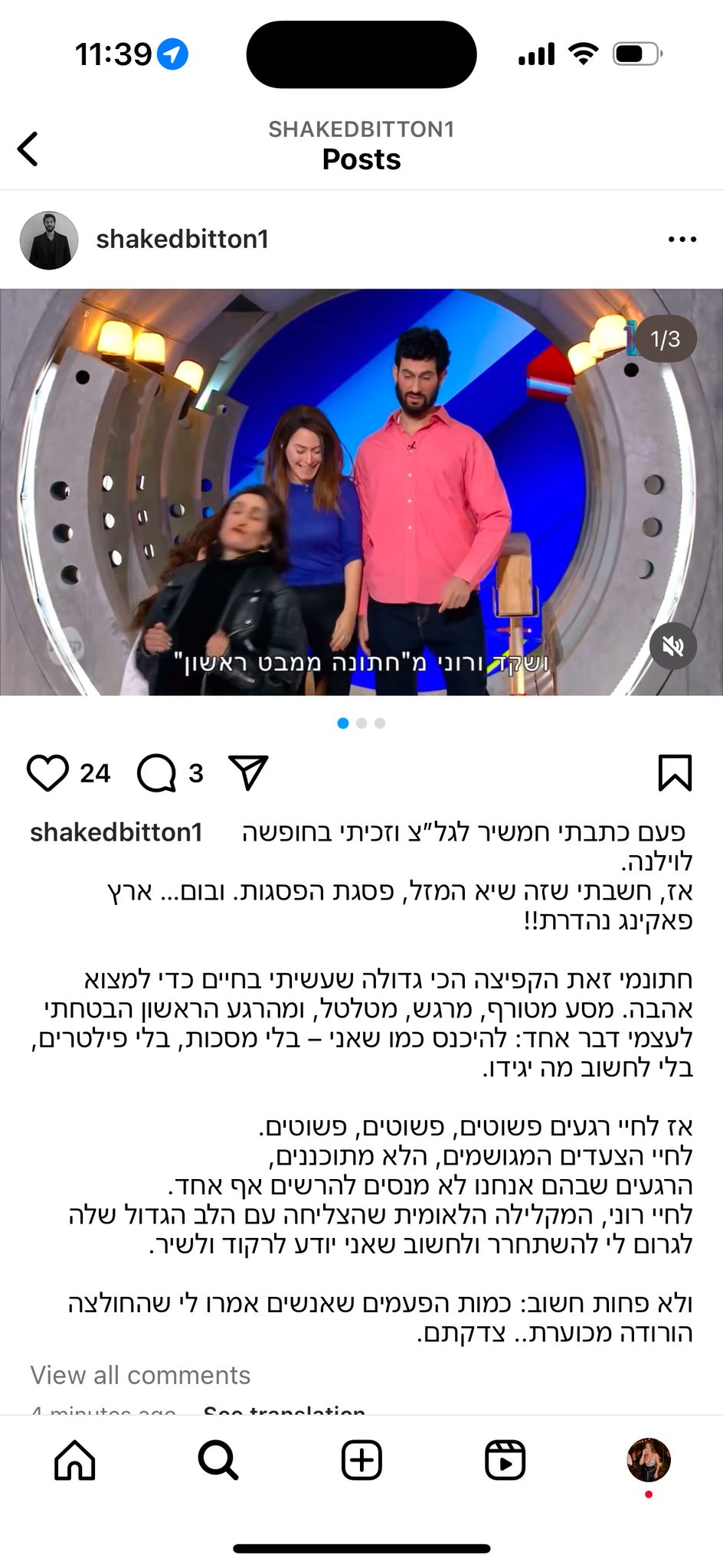Screen dimensions: 723x1568
Task: Share this post via paper plane
Action: click(x=248, y=773)
